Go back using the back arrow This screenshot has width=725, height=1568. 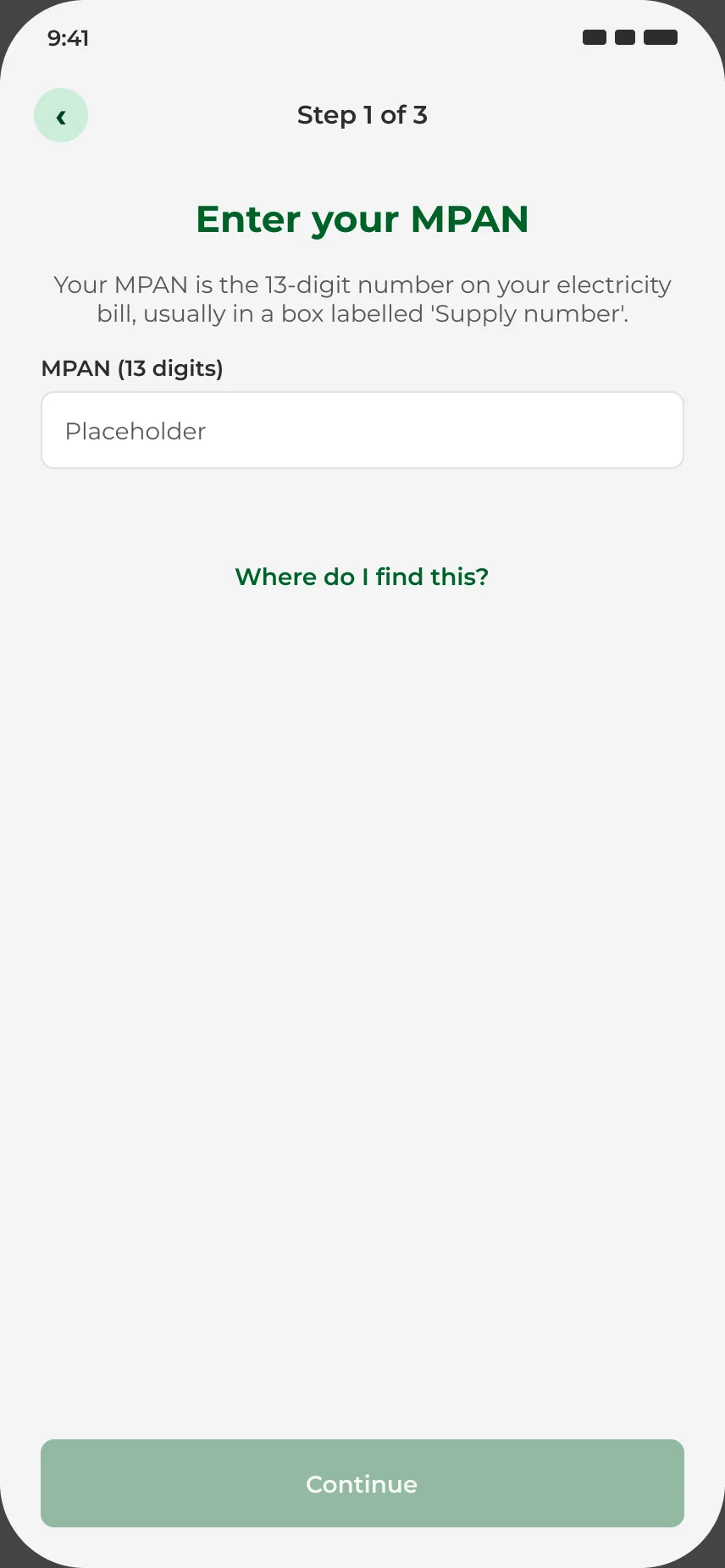pos(61,115)
